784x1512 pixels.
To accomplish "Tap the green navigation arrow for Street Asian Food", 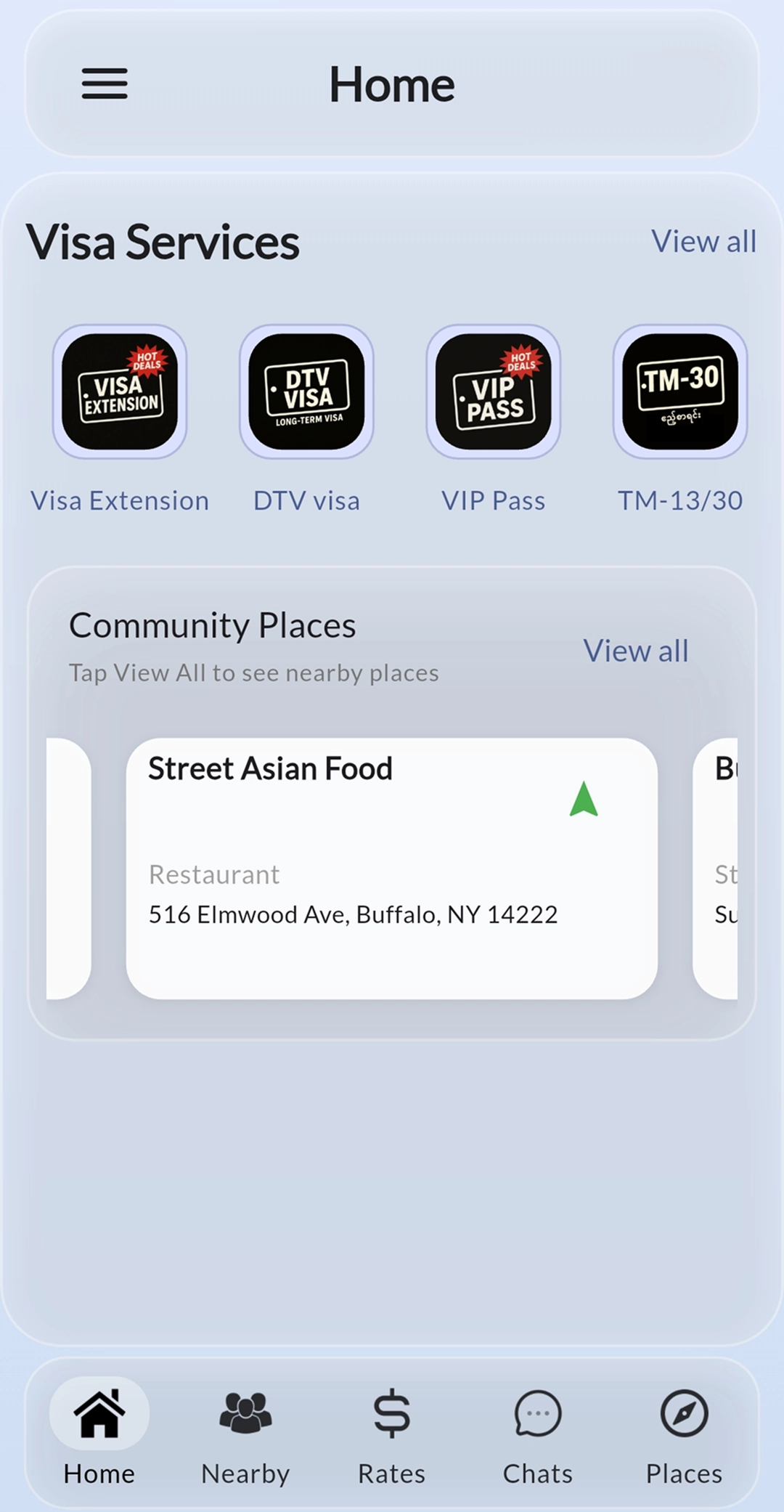I will pos(584,799).
